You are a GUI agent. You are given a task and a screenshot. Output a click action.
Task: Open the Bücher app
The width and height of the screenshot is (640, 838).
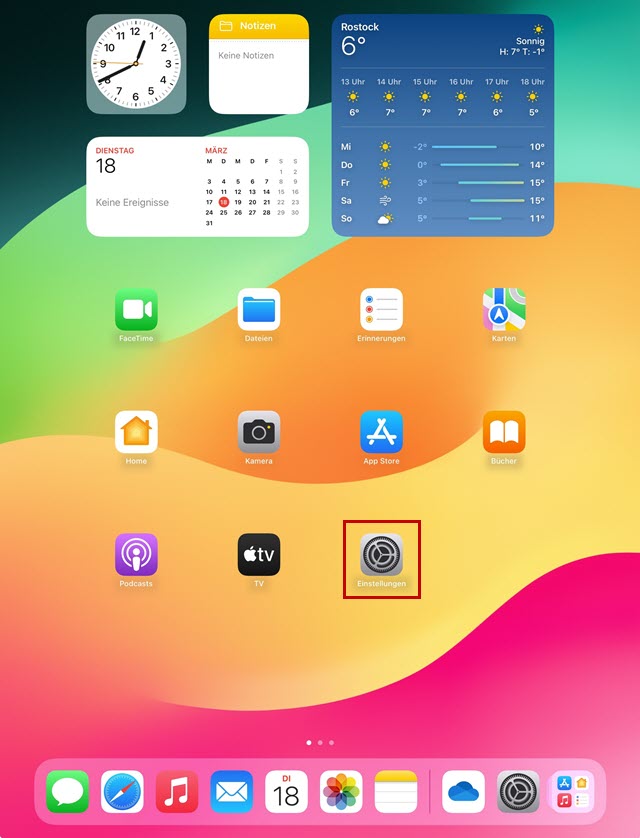[x=504, y=432]
